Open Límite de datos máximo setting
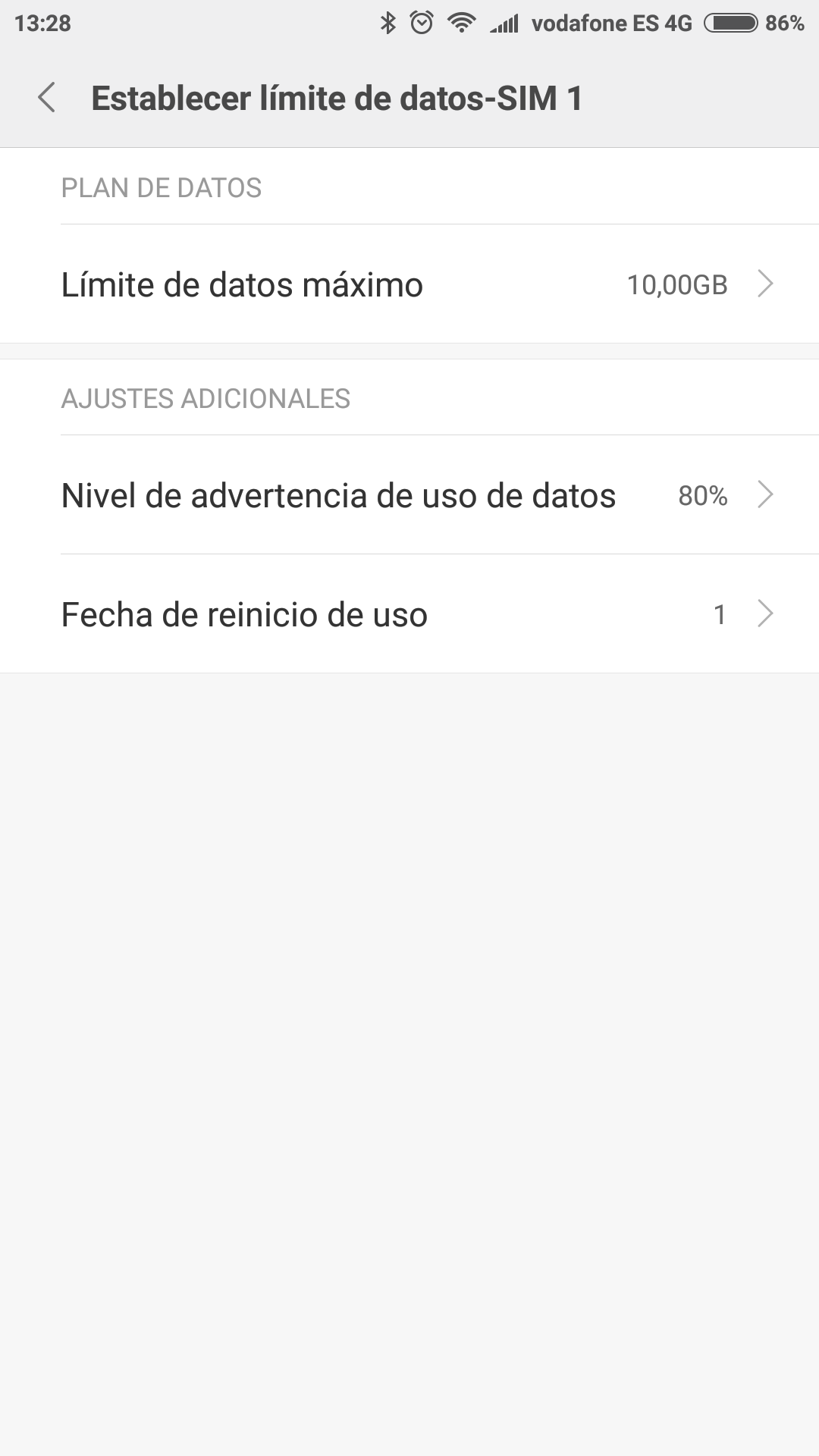The width and height of the screenshot is (819, 1456). coord(409,284)
